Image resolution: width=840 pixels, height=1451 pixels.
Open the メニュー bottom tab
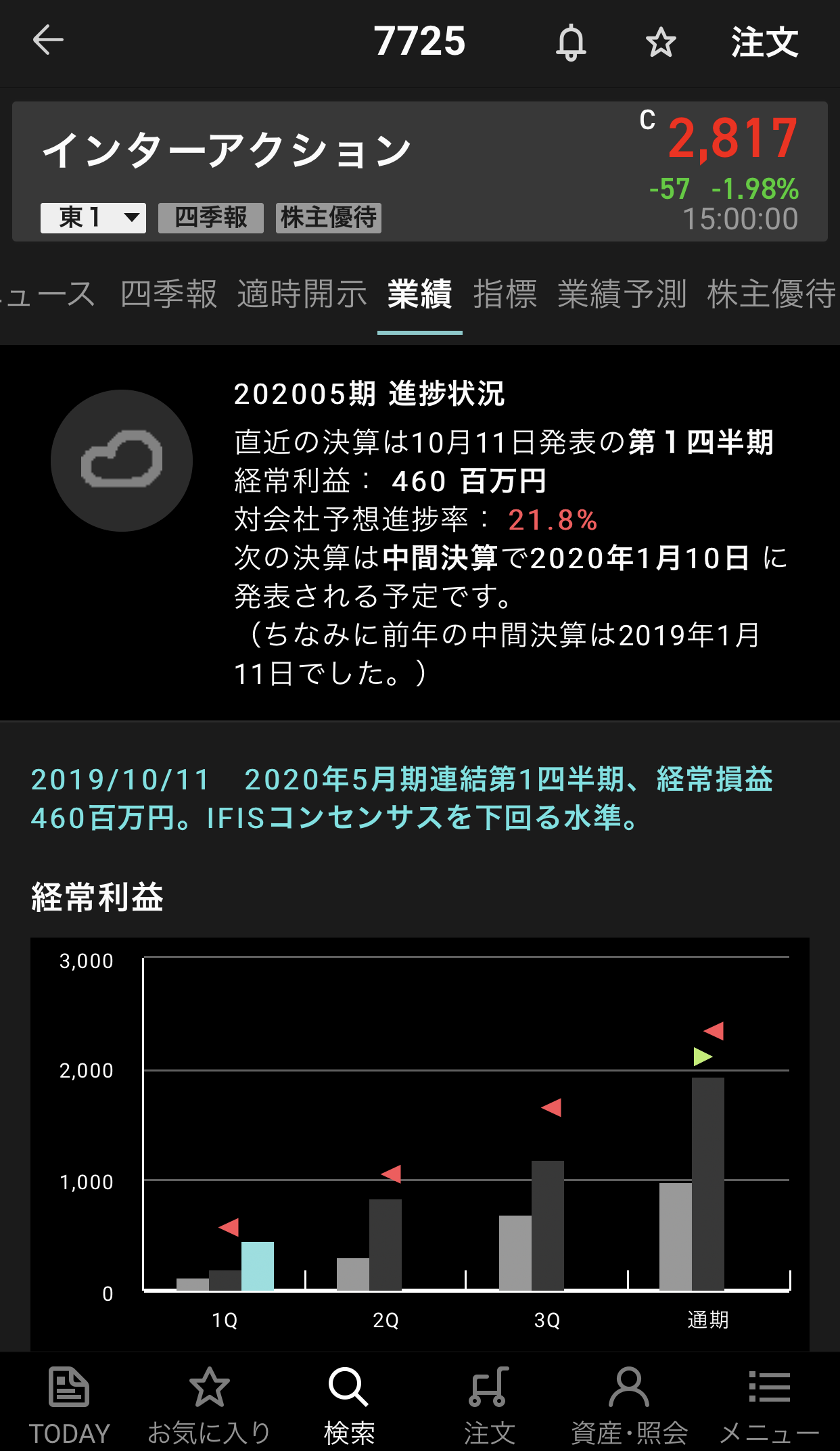[769, 1404]
